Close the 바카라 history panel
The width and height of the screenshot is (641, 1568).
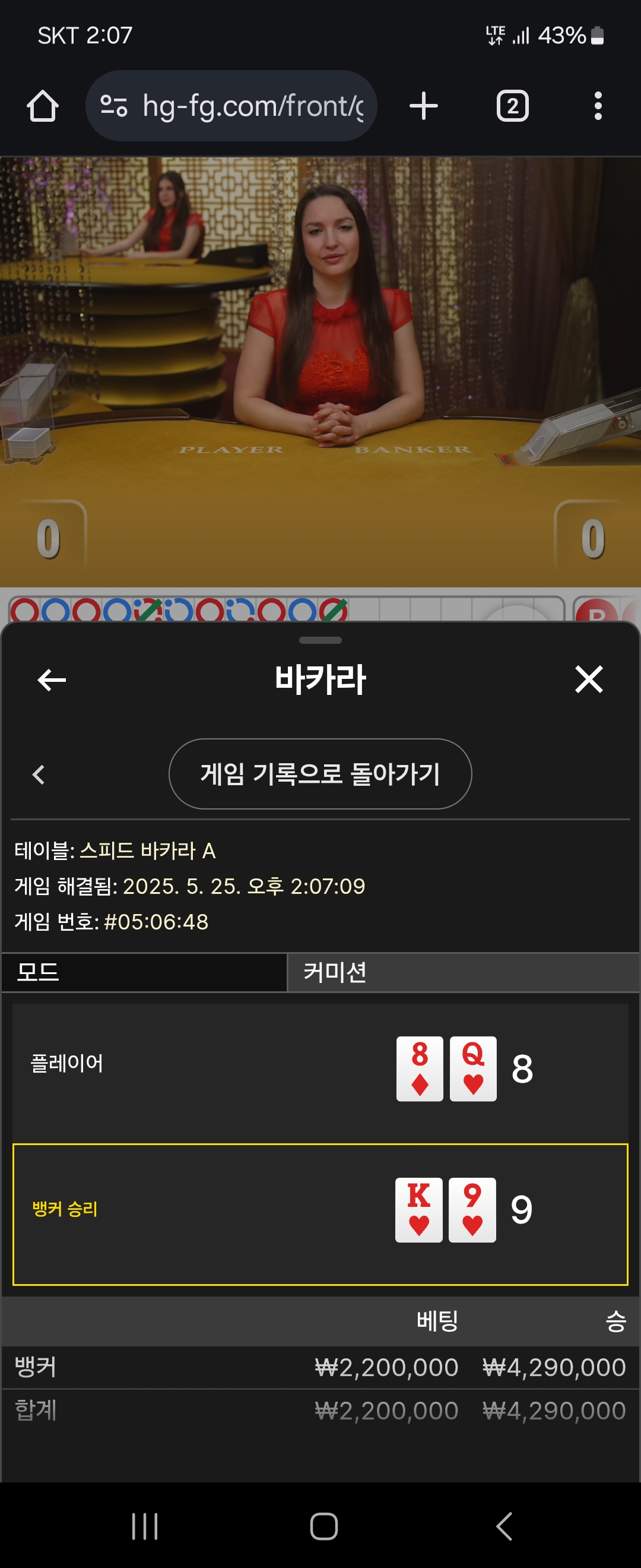click(588, 679)
